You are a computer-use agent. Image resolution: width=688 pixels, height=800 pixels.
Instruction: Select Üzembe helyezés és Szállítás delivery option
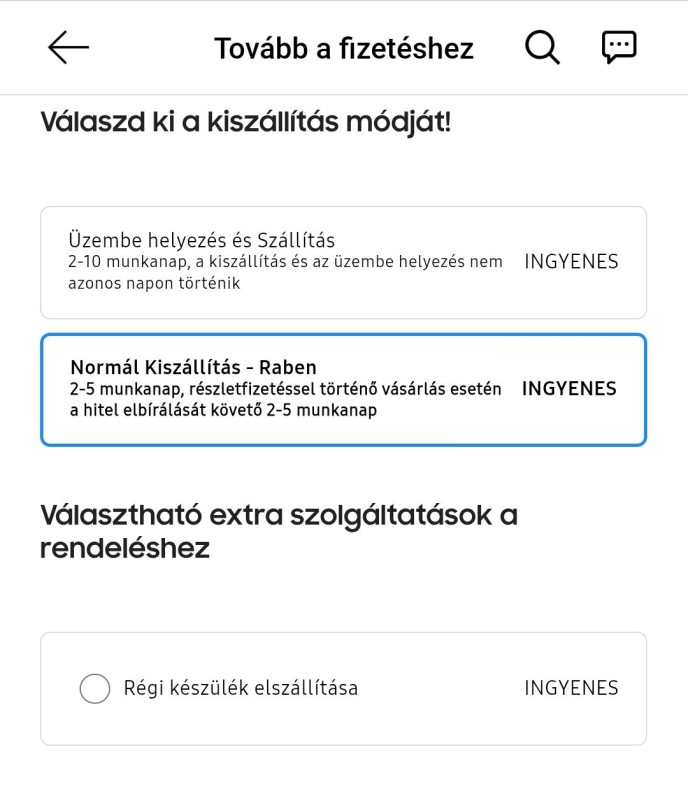343,262
